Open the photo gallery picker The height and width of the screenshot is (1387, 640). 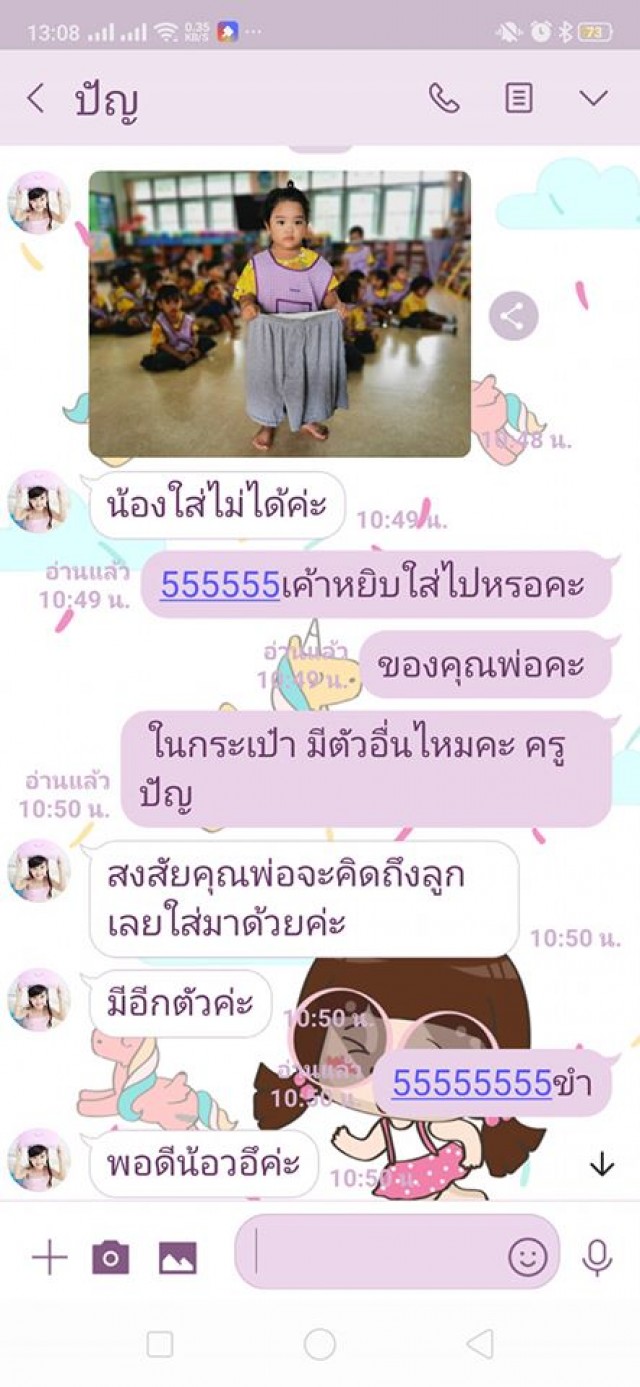point(178,1257)
